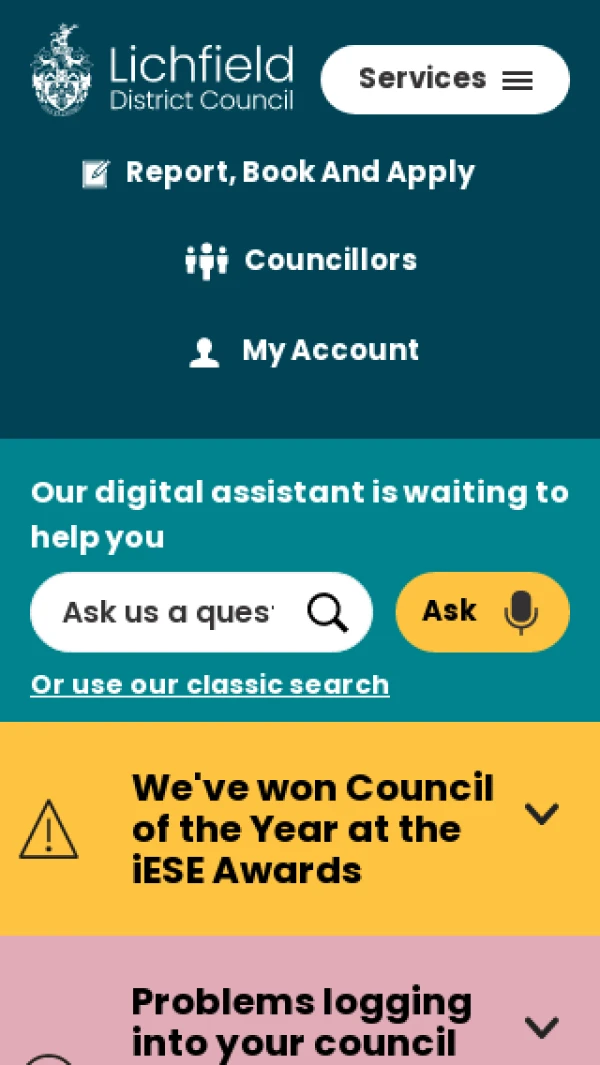600x1065 pixels.
Task: Open the classic search link
Action: coord(210,685)
